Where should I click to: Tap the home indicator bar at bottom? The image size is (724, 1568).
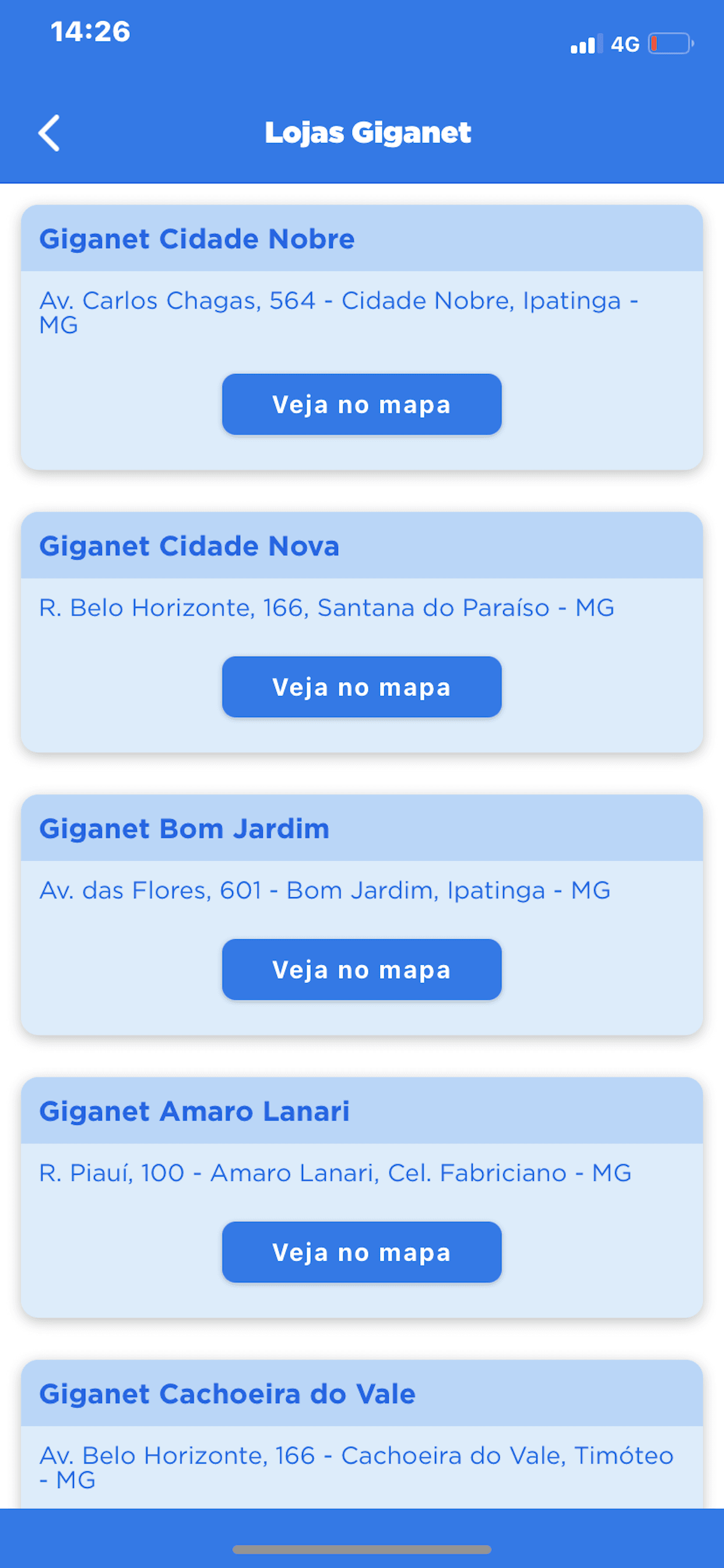pos(362,1549)
